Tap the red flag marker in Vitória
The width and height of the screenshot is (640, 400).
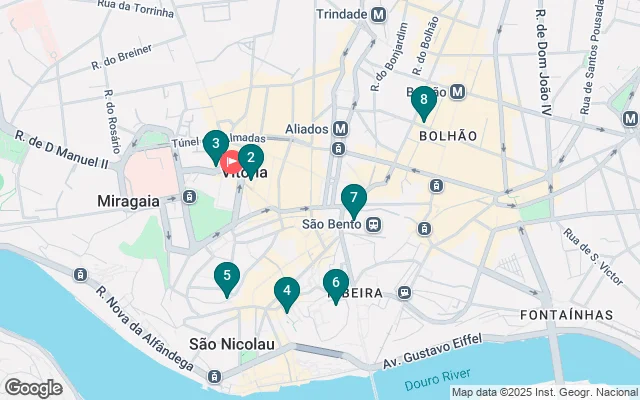tap(231, 161)
